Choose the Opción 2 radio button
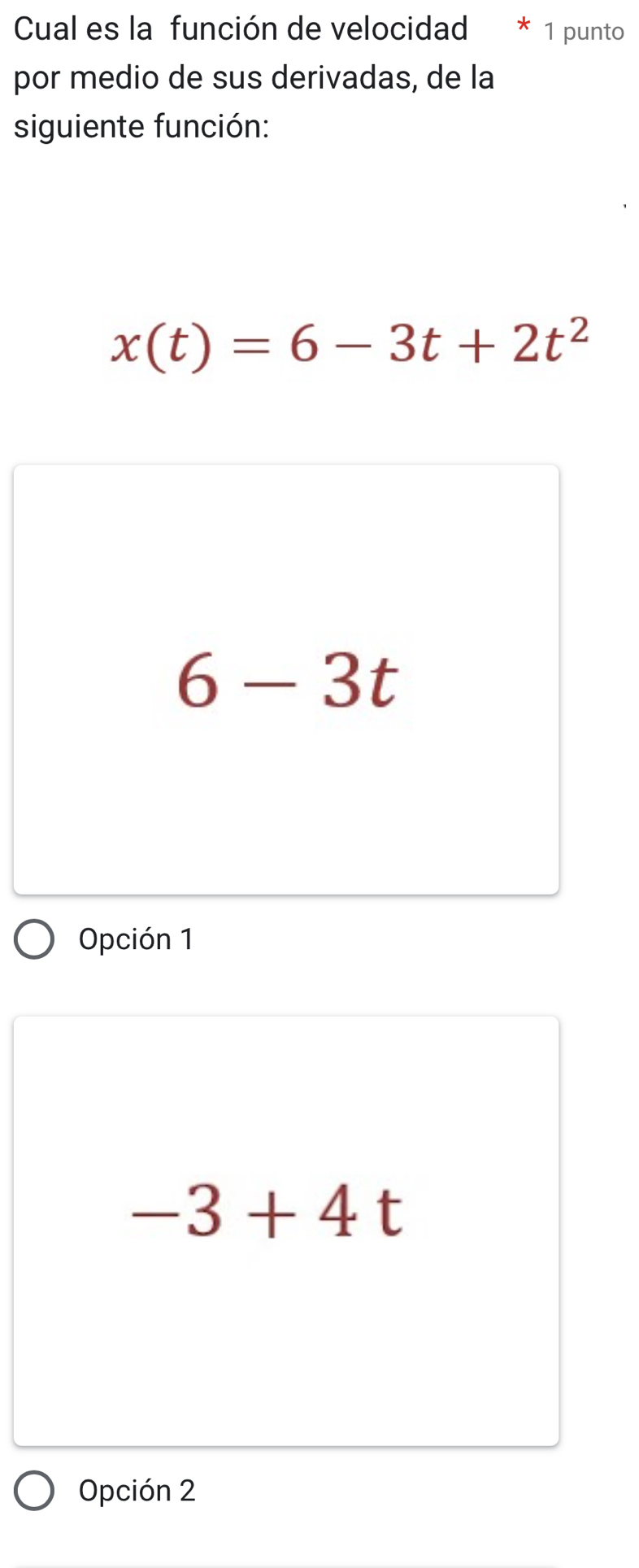Viewport: 639px width, 1568px height. [x=35, y=1490]
